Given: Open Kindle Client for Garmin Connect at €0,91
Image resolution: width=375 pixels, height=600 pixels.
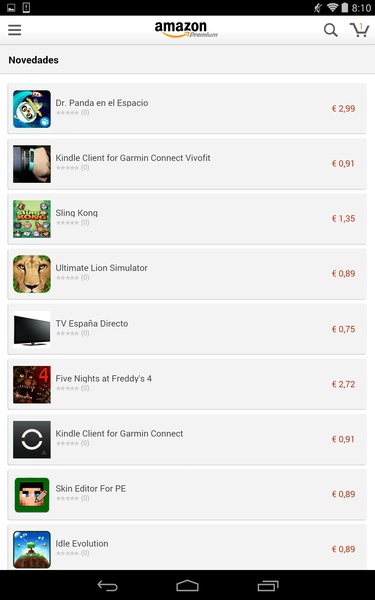Looking at the screenshot, I should 187,439.
